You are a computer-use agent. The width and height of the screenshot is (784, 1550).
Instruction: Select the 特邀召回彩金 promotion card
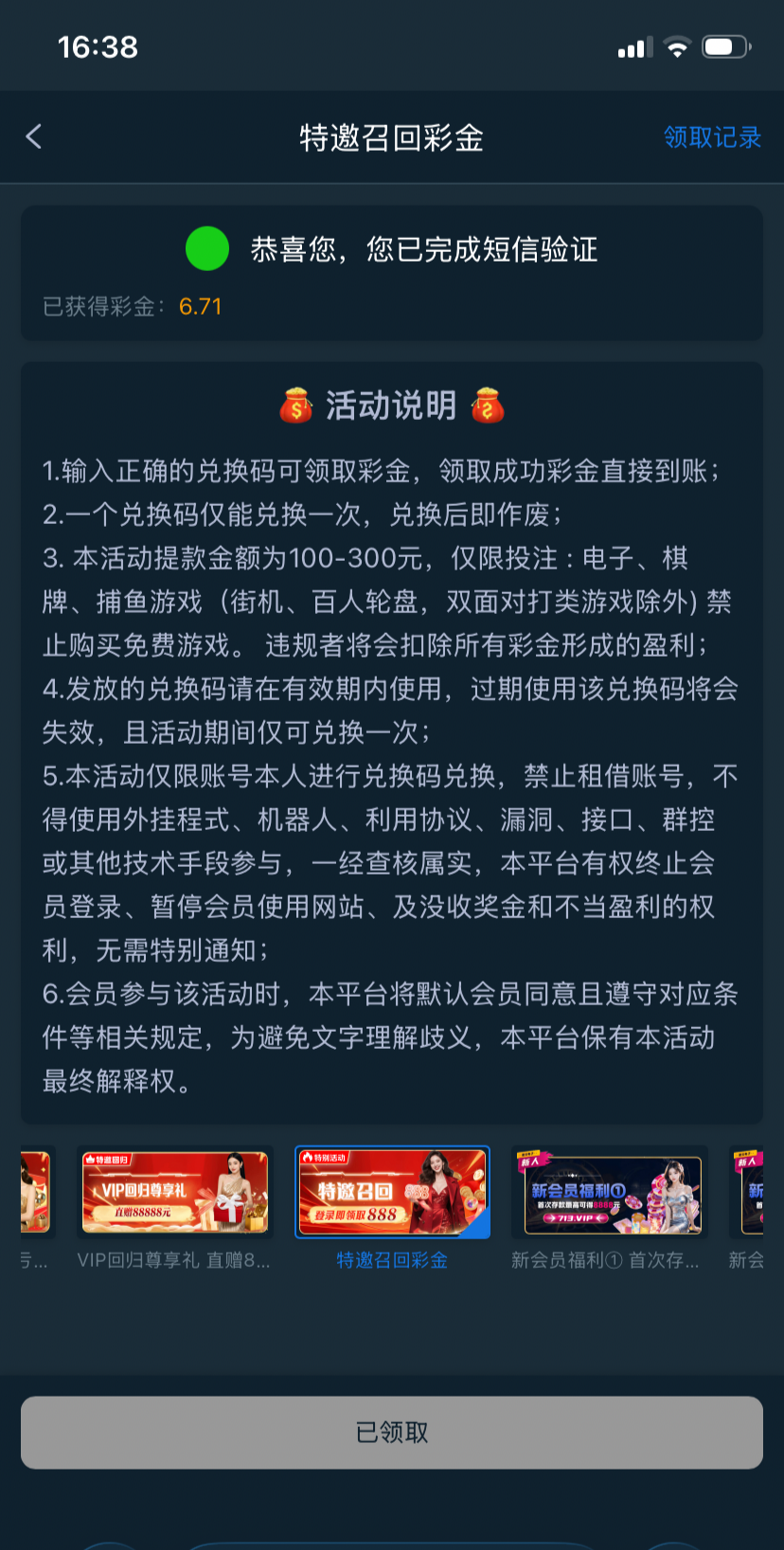[x=392, y=1193]
